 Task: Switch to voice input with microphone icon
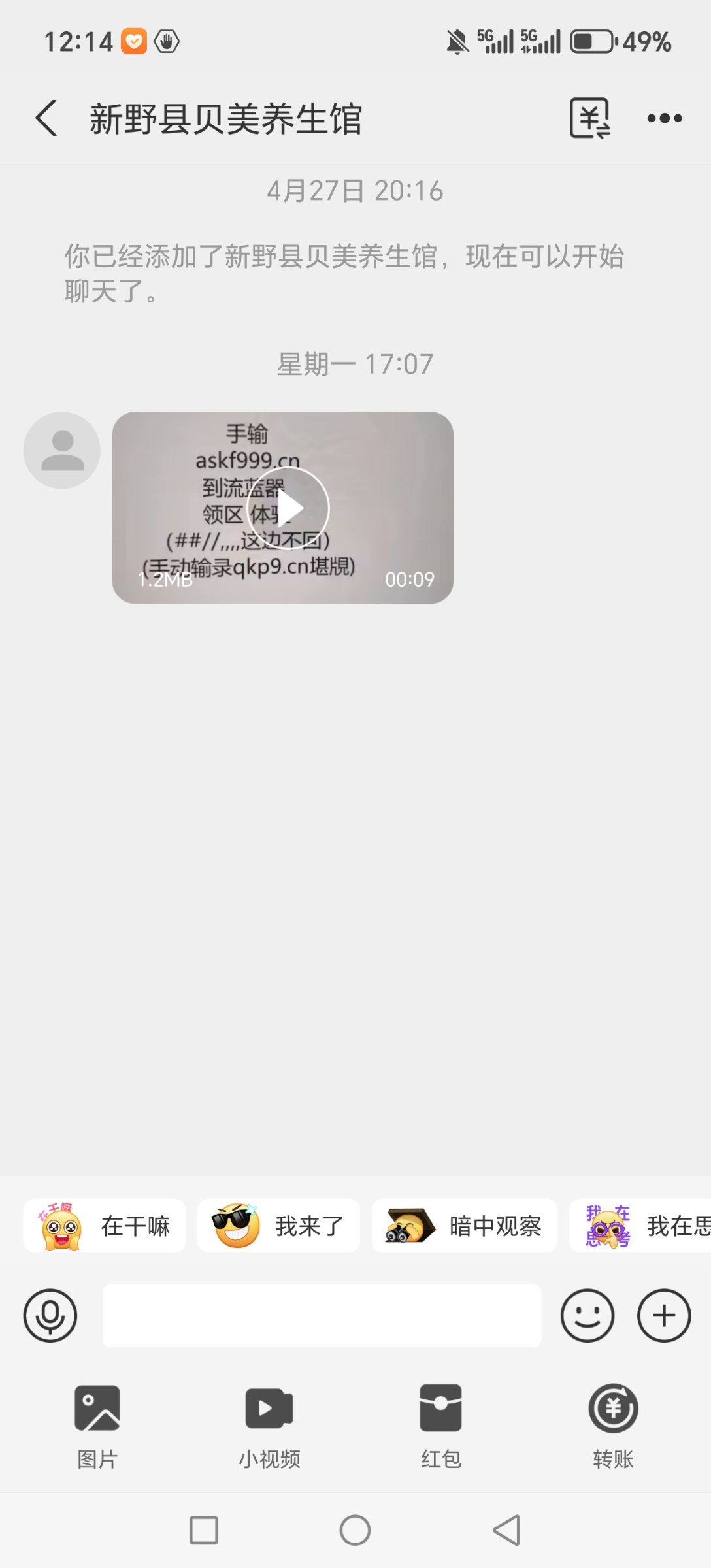click(50, 1316)
